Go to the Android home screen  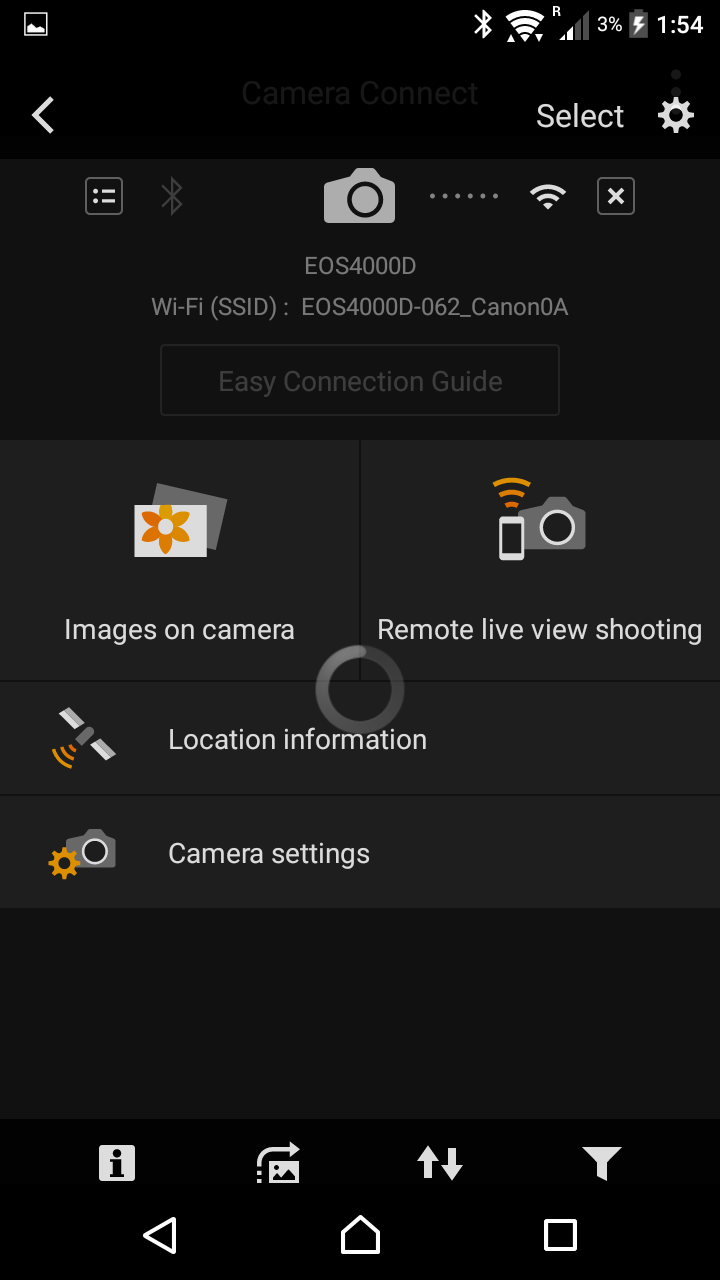[360, 1235]
